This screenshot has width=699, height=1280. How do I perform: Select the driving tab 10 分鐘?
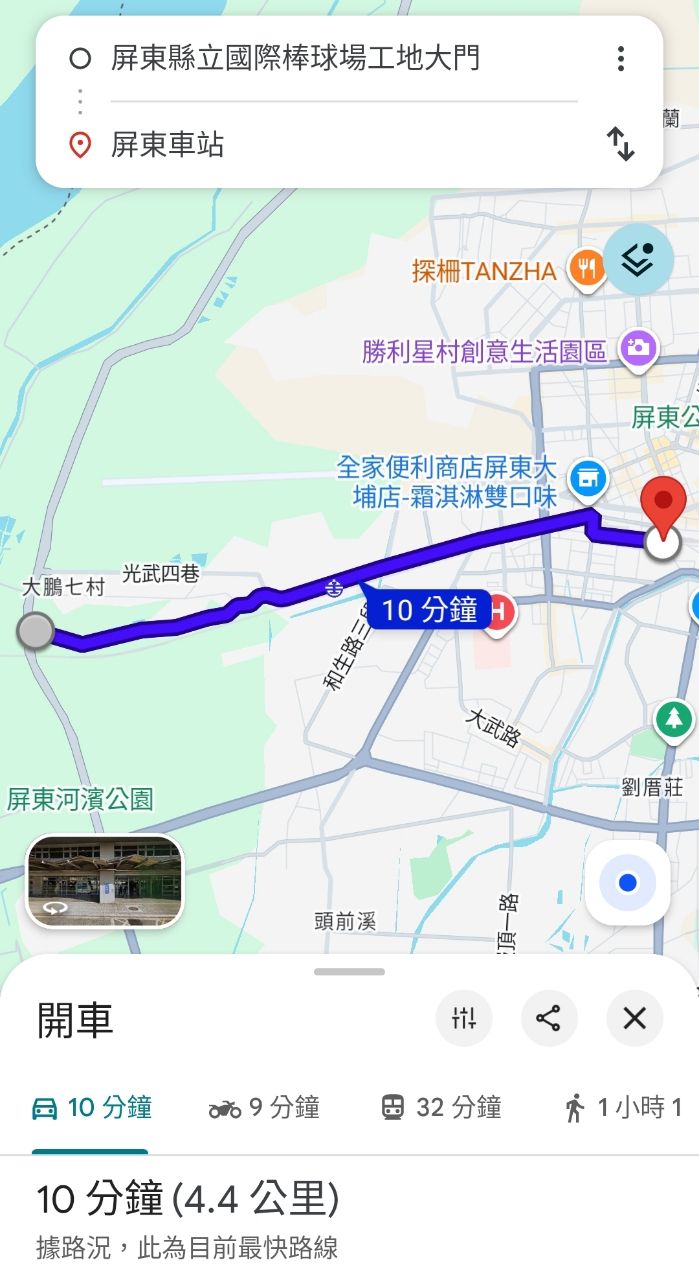tap(91, 1108)
